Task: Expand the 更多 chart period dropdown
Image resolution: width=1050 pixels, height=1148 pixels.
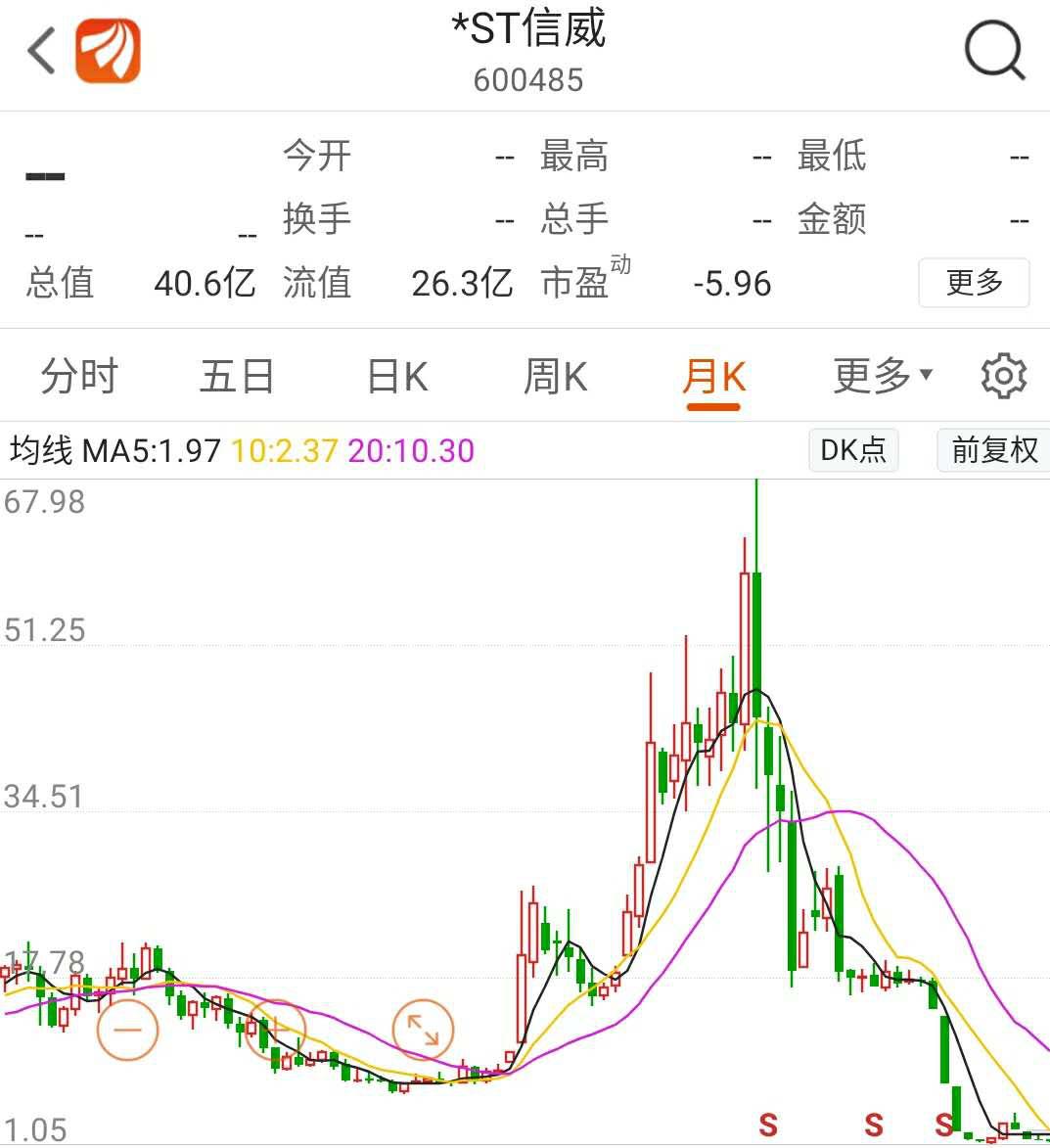Action: point(882,376)
